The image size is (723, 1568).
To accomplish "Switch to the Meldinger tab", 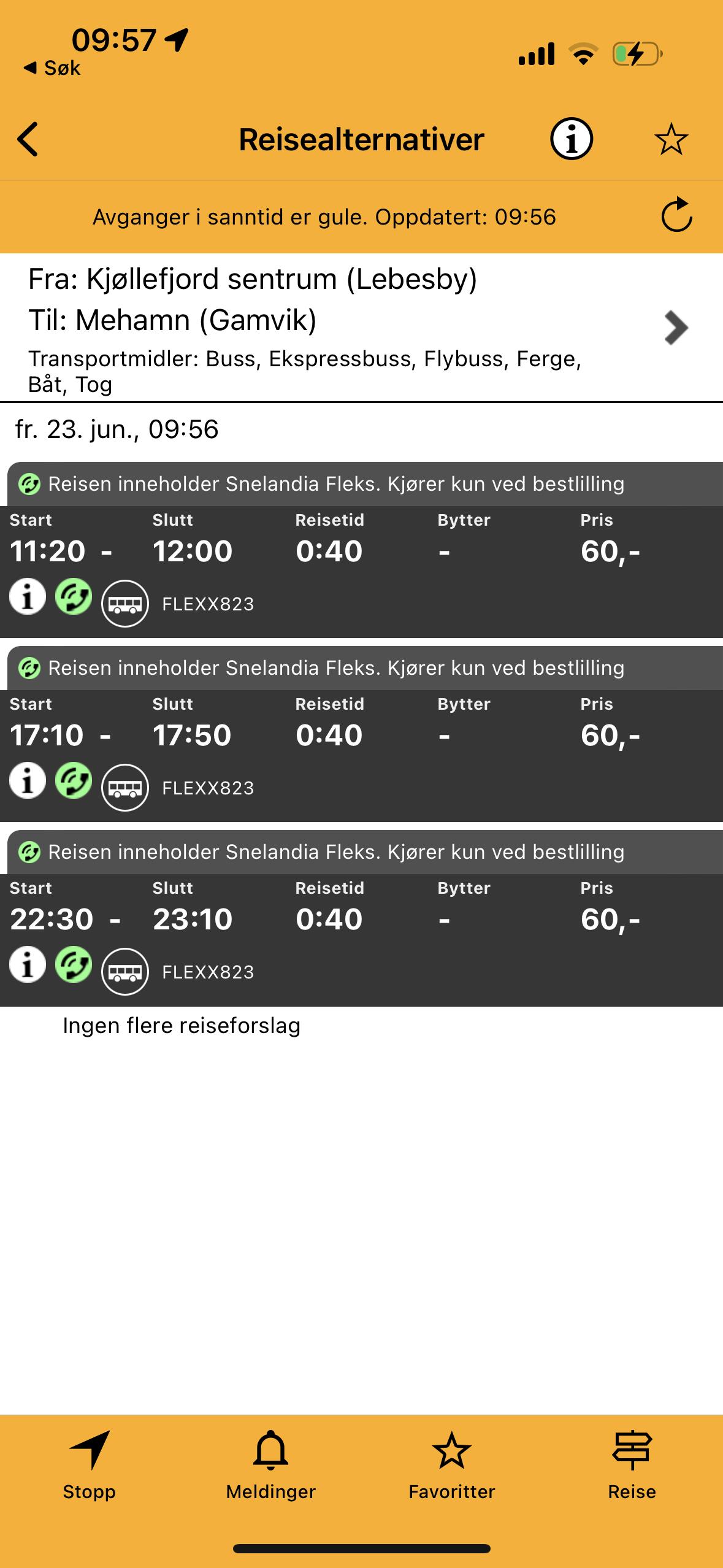I will [270, 1466].
